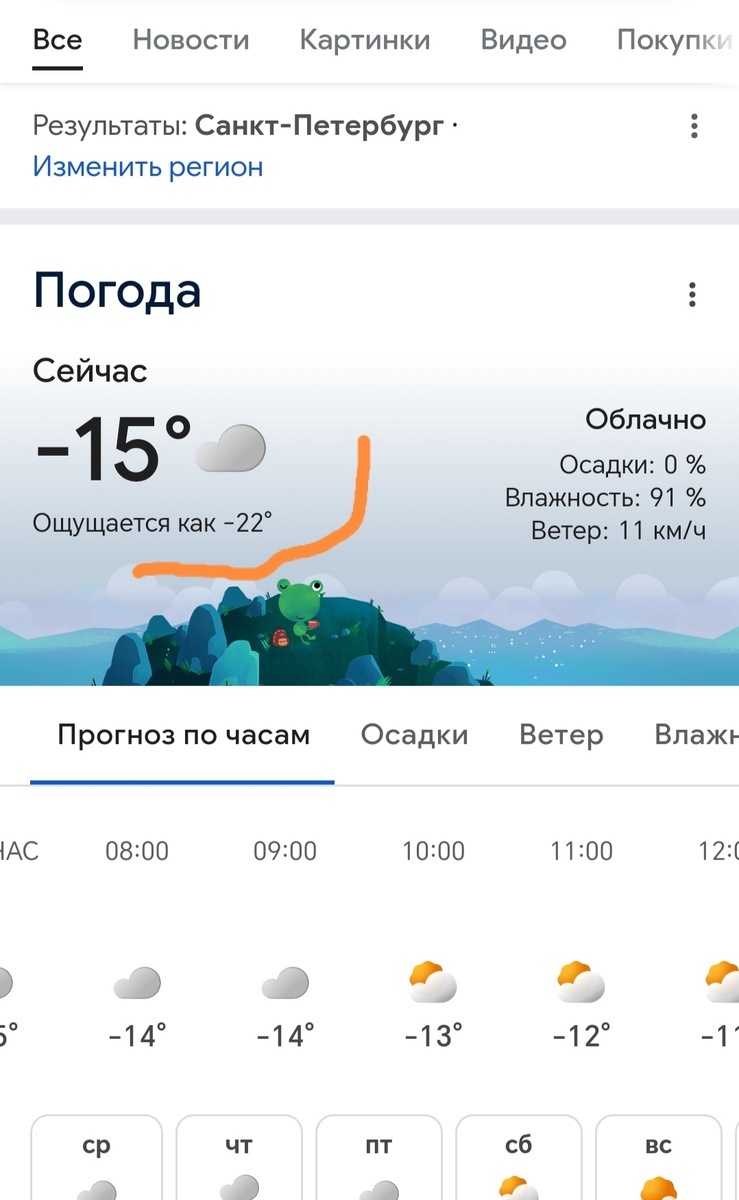Open the three-dot menu next to Погода
The image size is (739, 1200).
tap(693, 295)
